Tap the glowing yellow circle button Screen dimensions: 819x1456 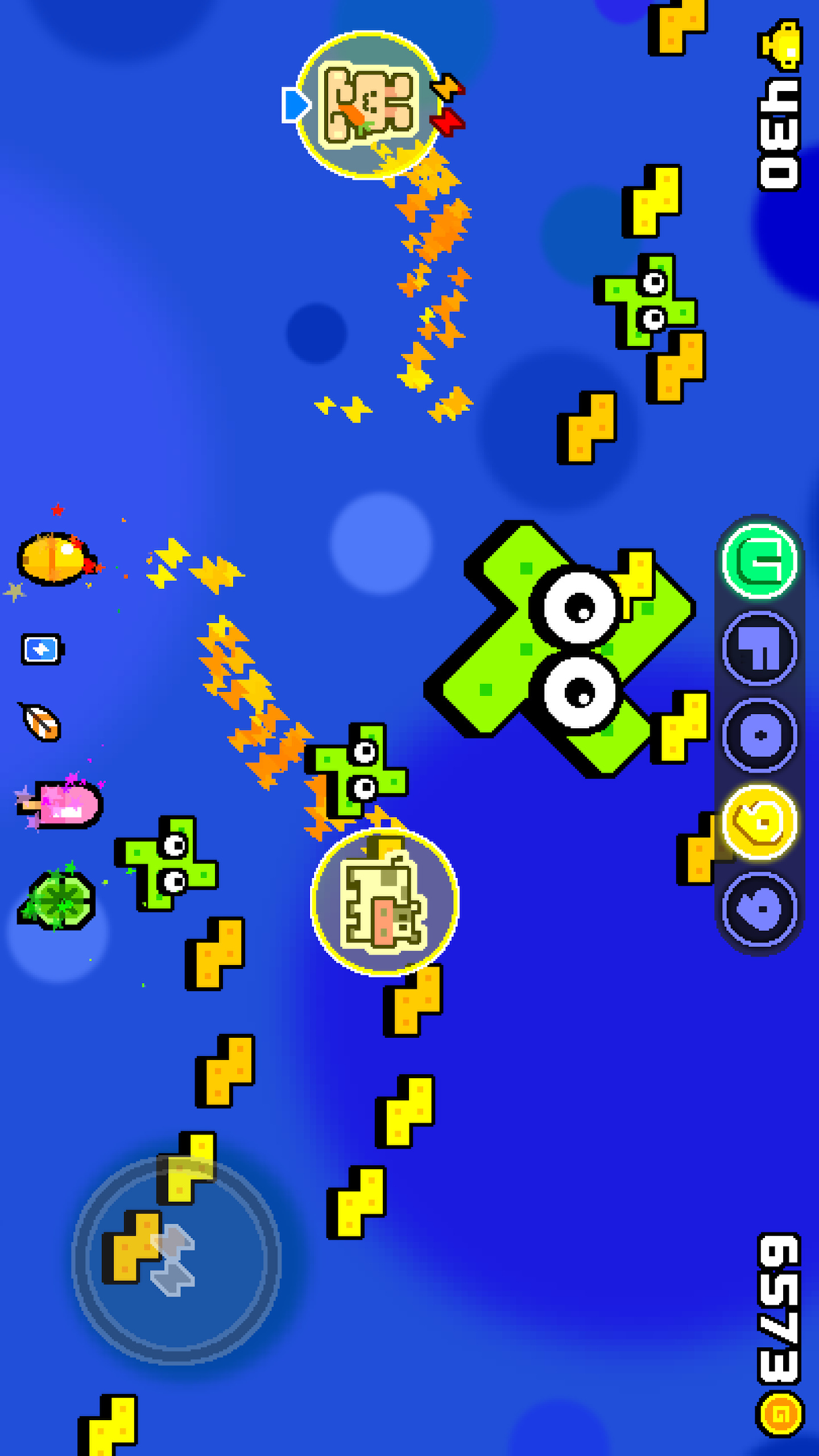point(759,821)
